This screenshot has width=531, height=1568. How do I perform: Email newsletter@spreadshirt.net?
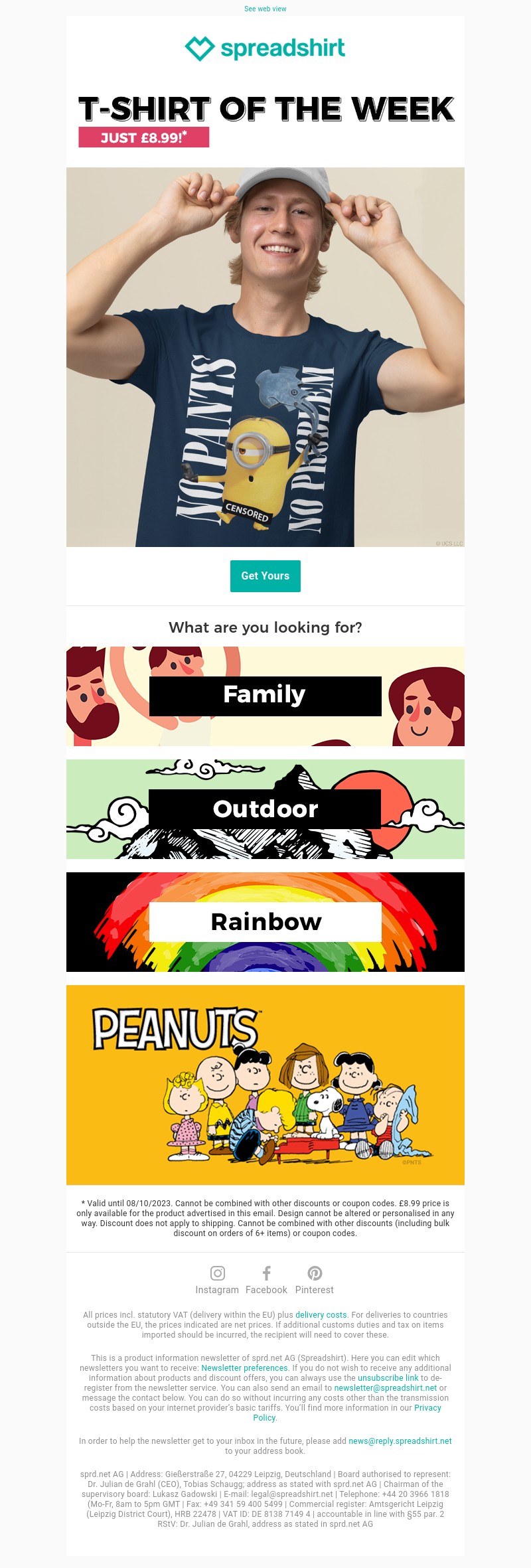385,1387
